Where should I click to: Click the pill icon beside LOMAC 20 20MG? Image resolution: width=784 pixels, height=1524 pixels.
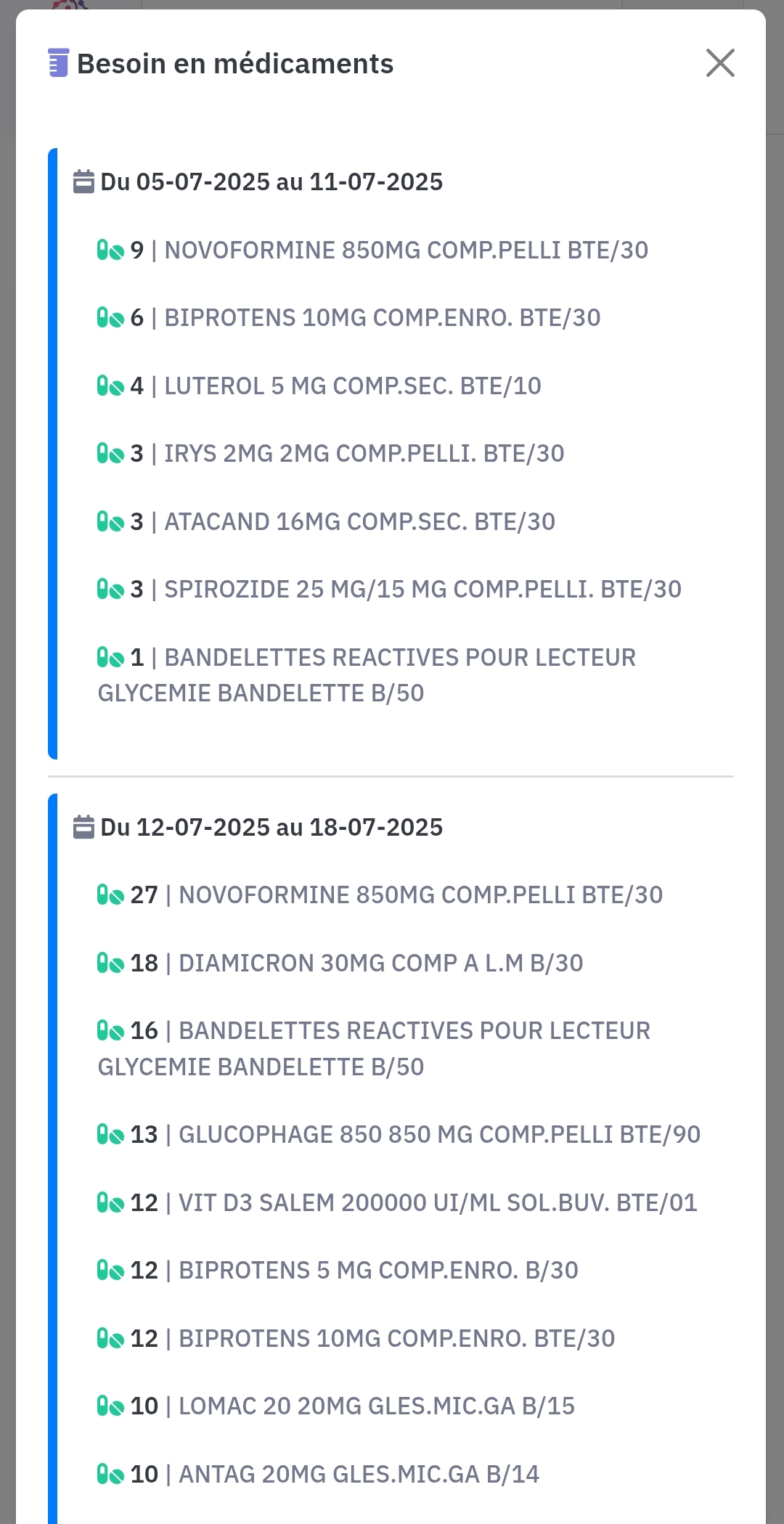(109, 1406)
